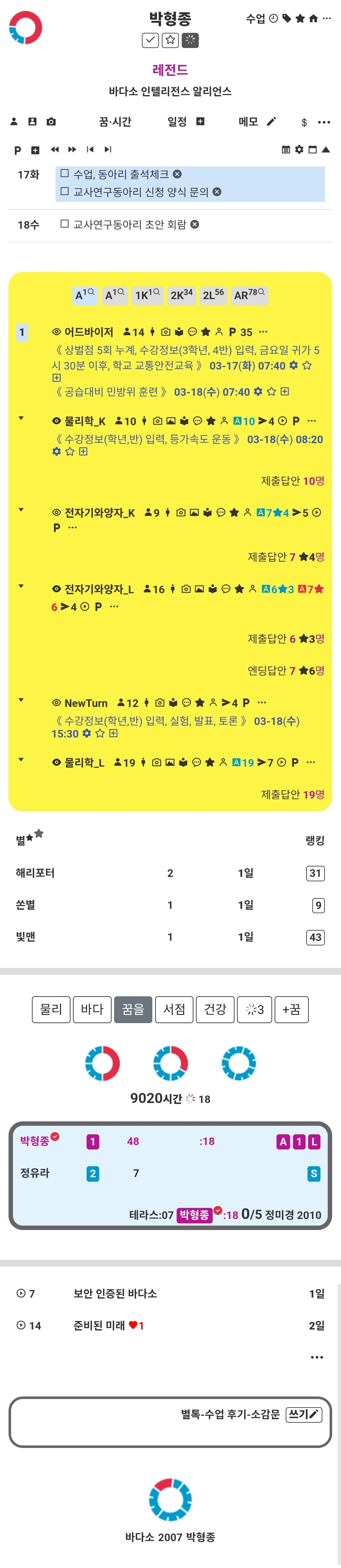The height and width of the screenshot is (1568, 341).
Task: Remove the 교사연구동아리 신청 양식 문의 item
Action: tap(217, 192)
